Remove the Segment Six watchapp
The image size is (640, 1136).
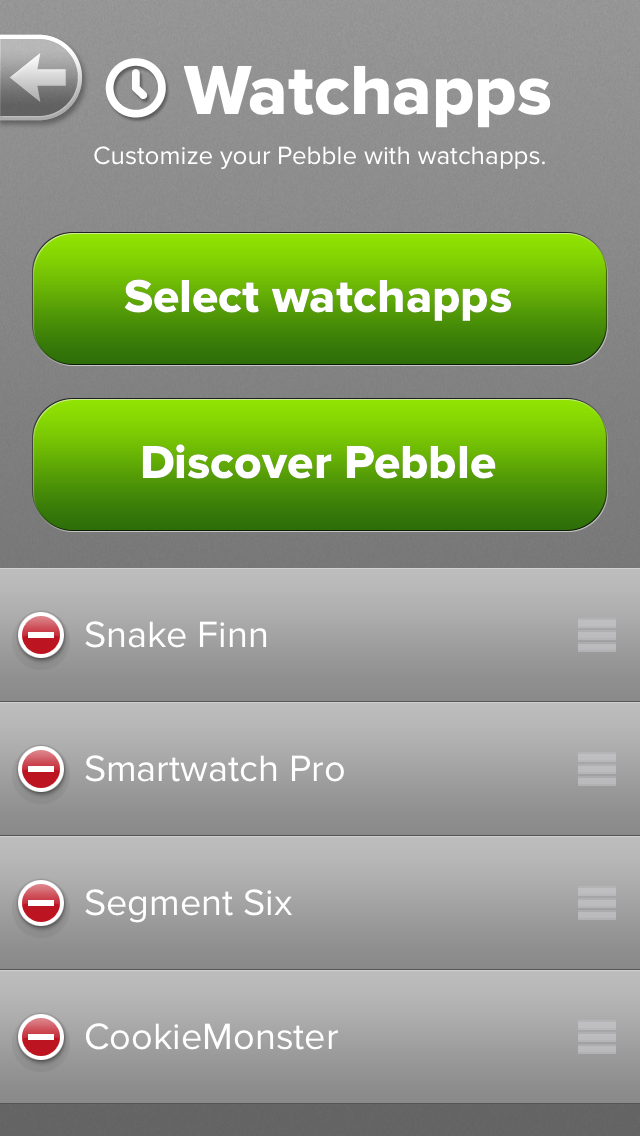(x=41, y=903)
